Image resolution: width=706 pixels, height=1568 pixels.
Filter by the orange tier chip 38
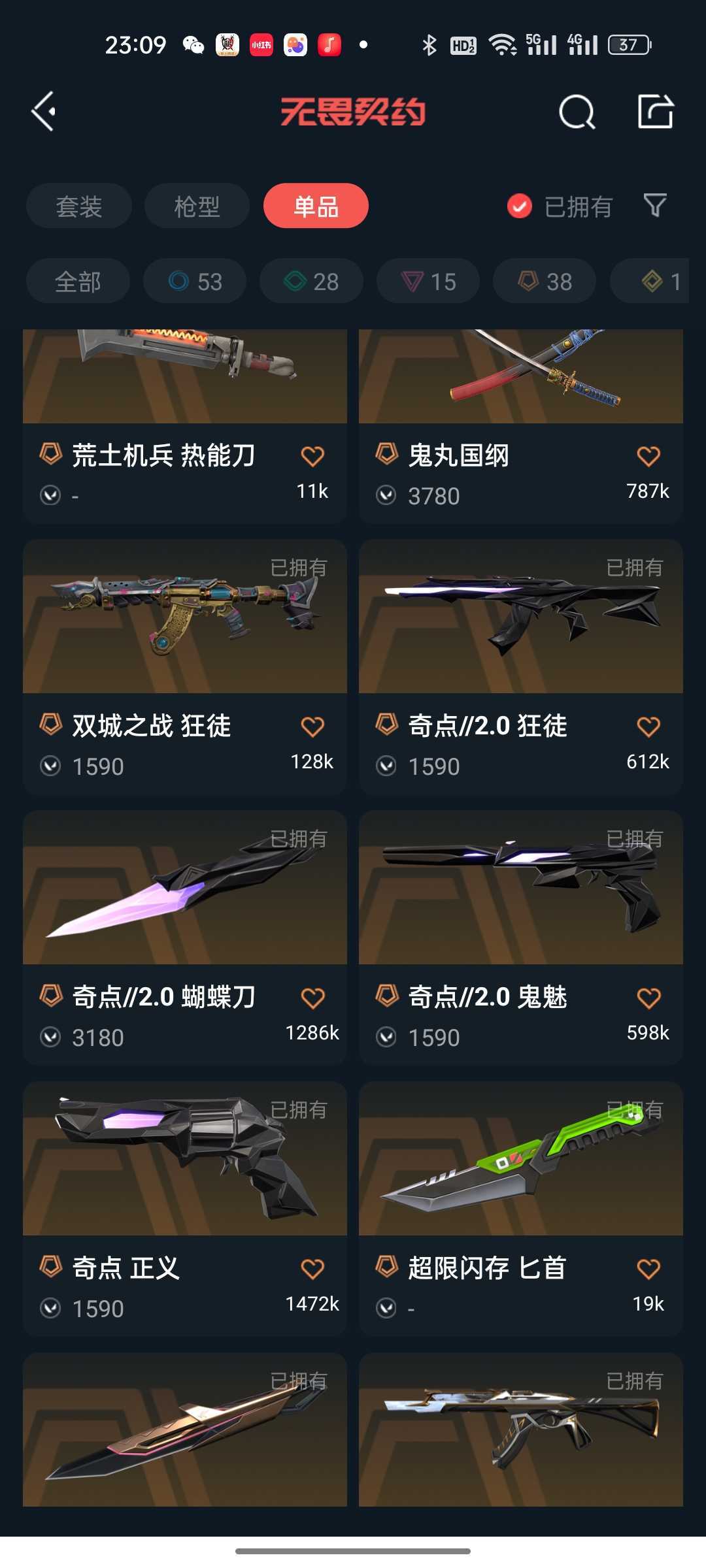point(545,282)
